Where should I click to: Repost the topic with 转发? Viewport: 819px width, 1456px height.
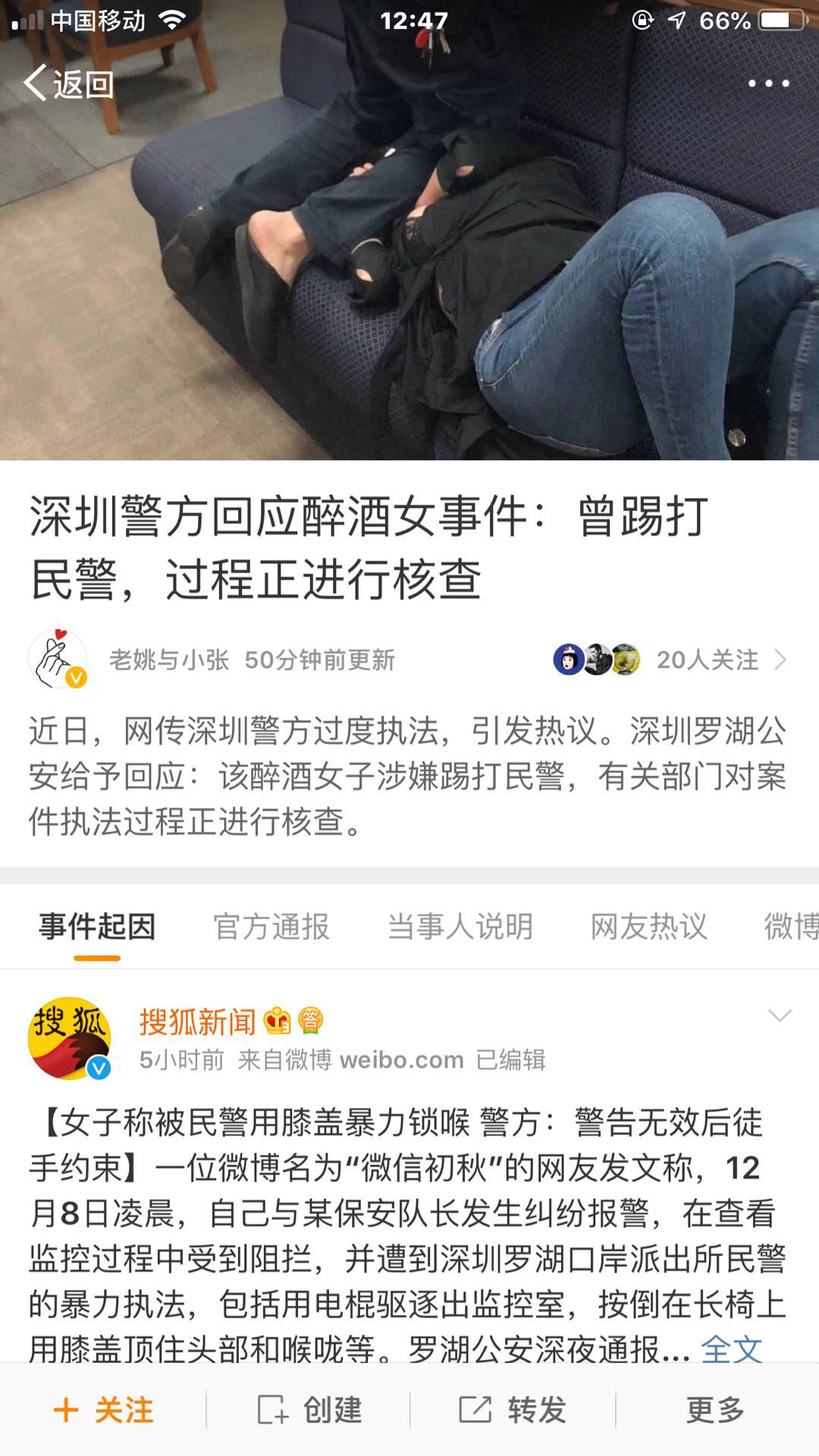click(513, 1410)
